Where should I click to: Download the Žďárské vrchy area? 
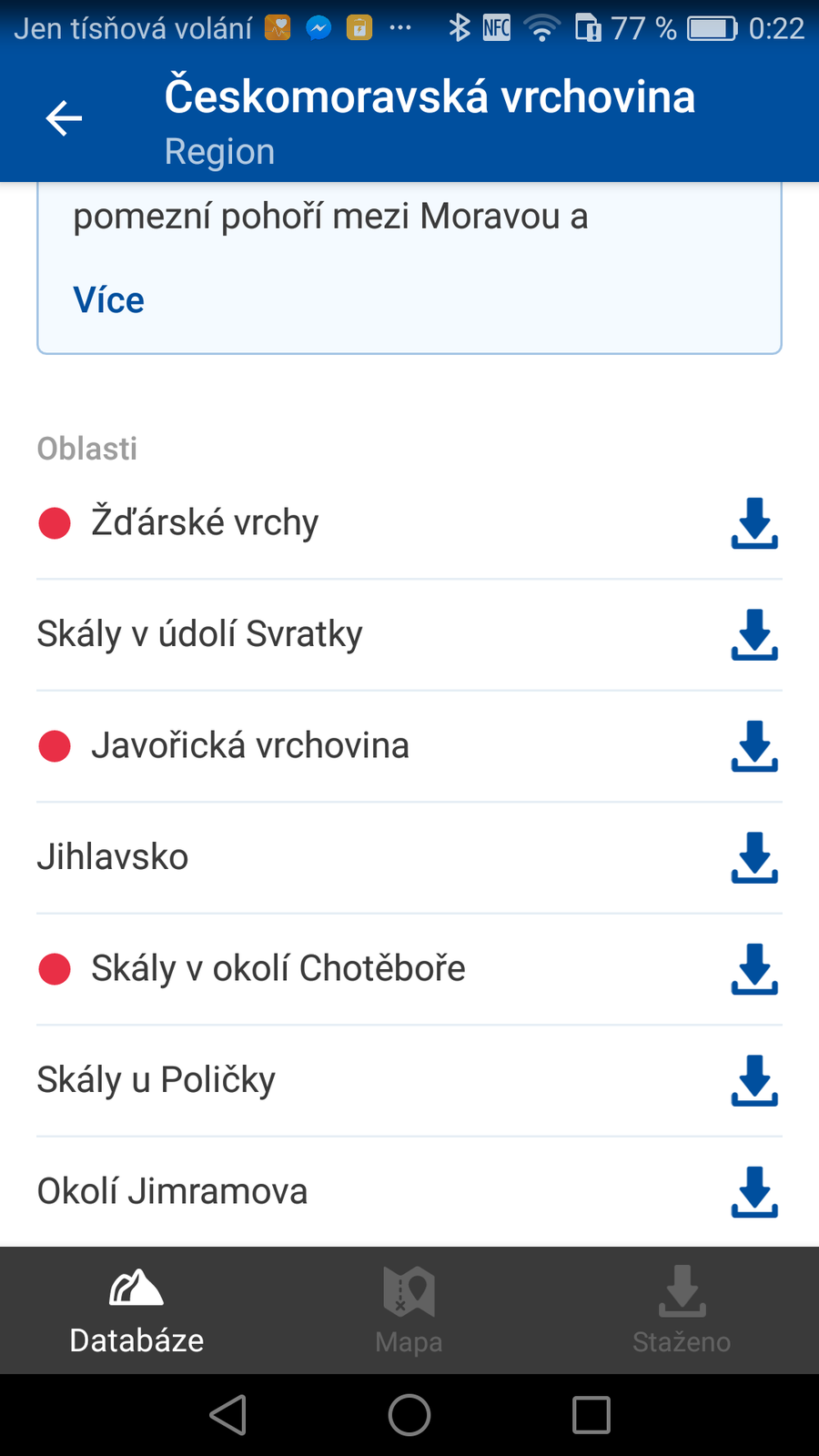754,523
